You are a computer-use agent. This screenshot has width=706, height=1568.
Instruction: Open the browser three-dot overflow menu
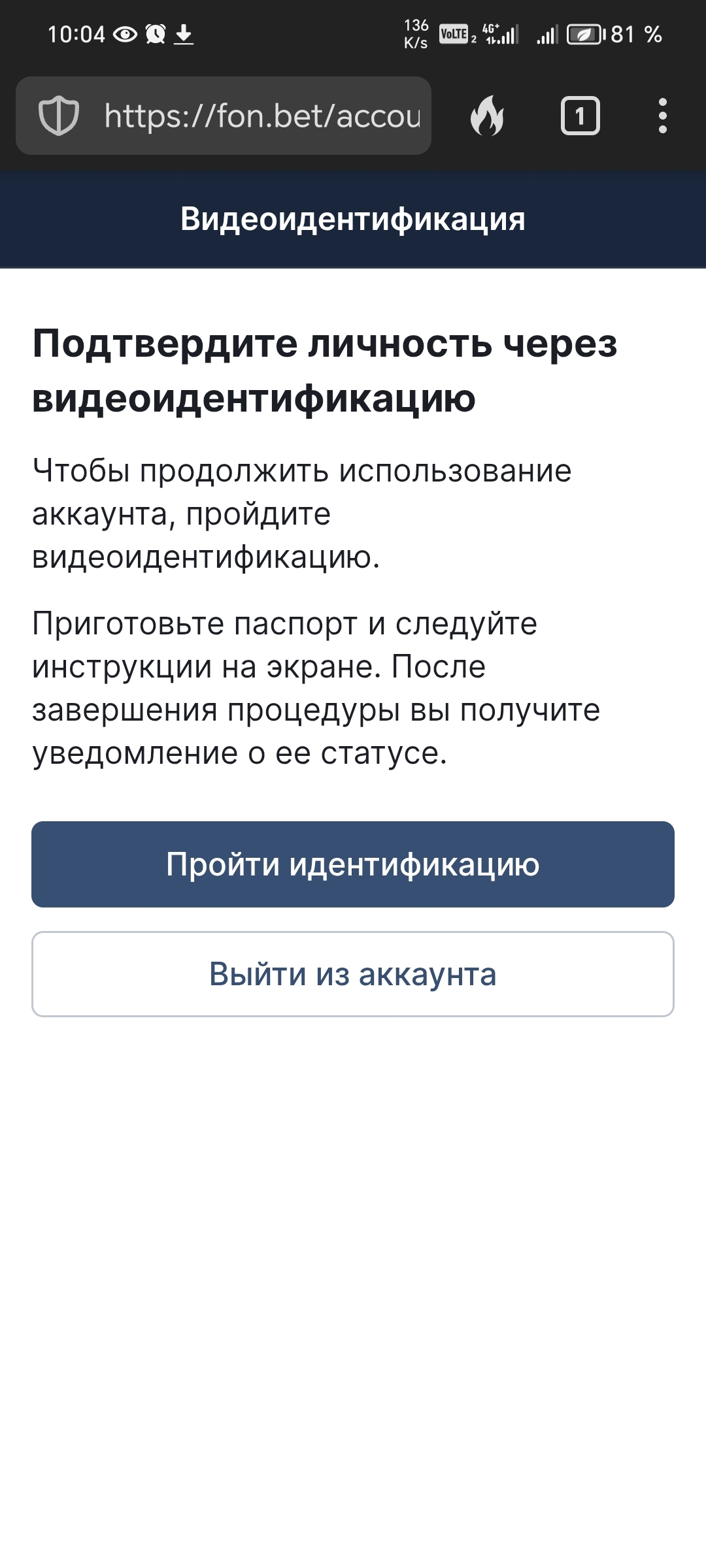click(x=662, y=116)
